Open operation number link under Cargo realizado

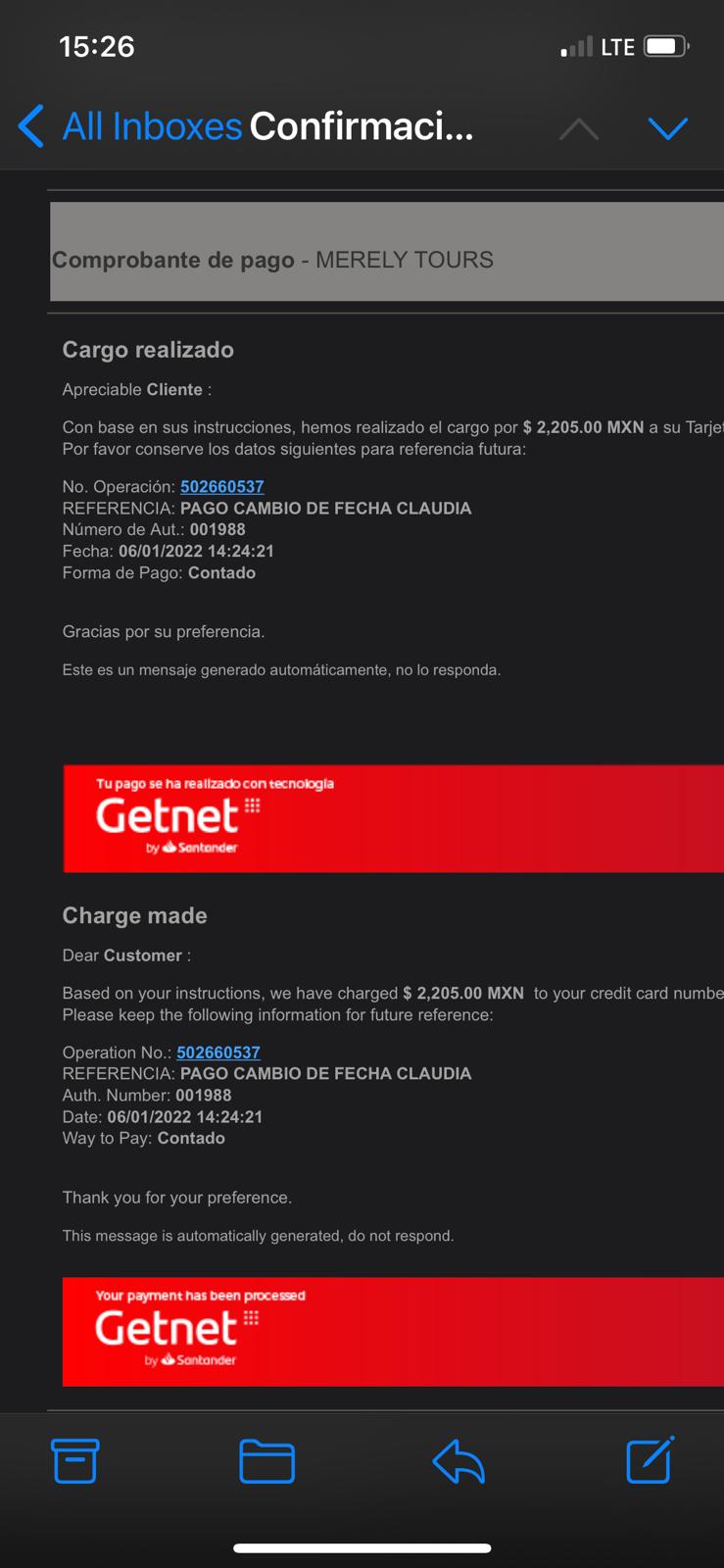point(222,487)
